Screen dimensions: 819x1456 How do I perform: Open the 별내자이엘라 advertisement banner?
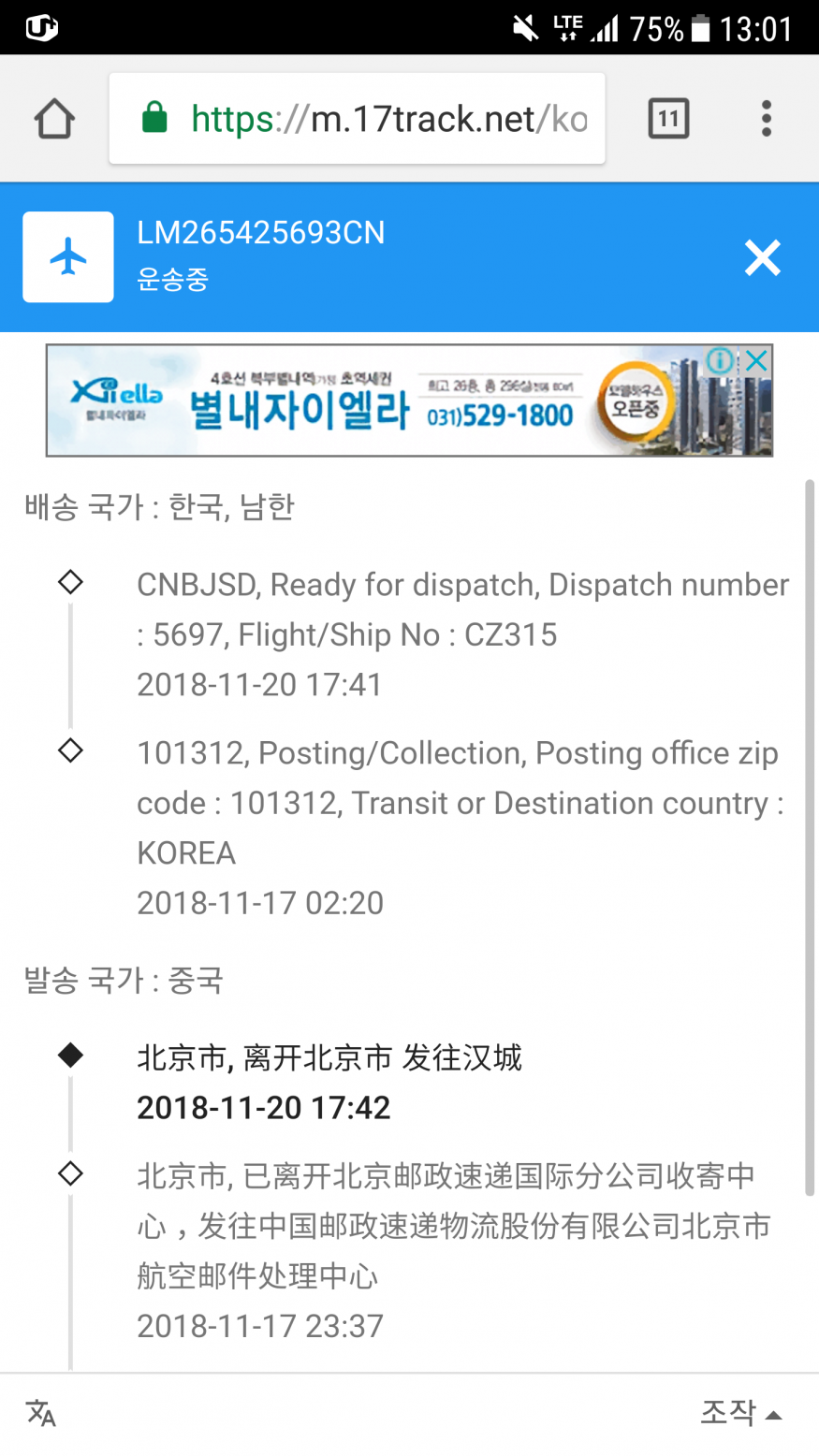[x=374, y=401]
